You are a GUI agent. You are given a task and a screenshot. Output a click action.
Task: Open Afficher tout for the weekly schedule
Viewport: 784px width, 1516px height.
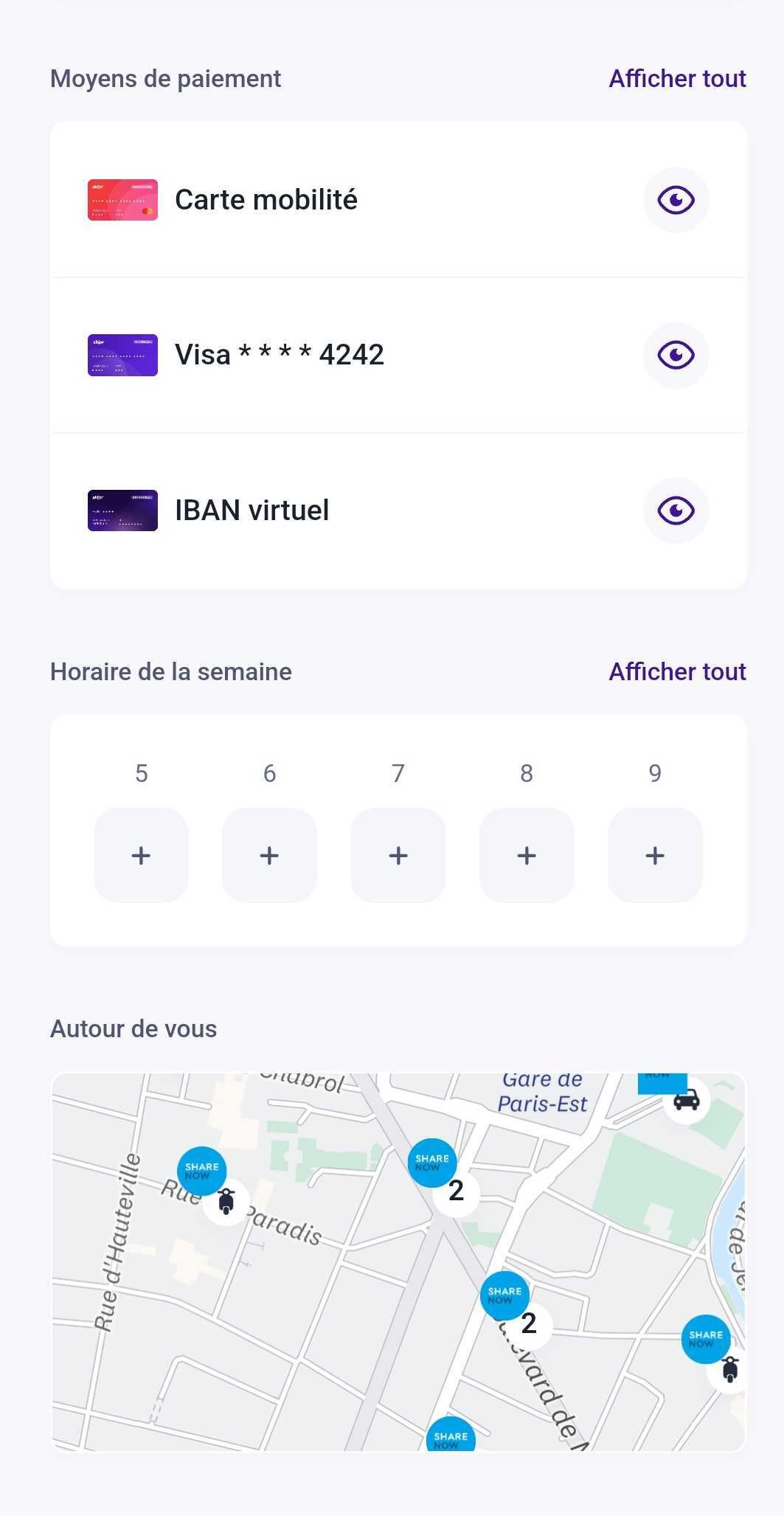(677, 672)
